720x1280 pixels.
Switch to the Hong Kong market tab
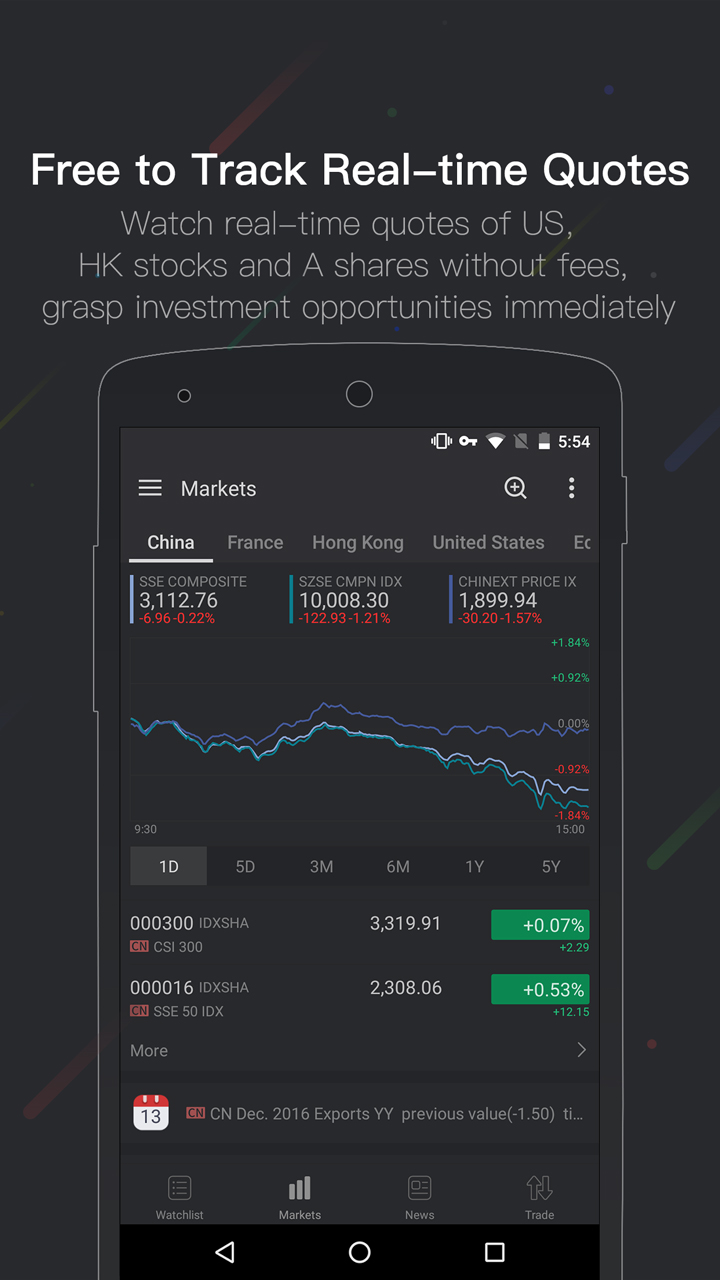click(x=357, y=542)
